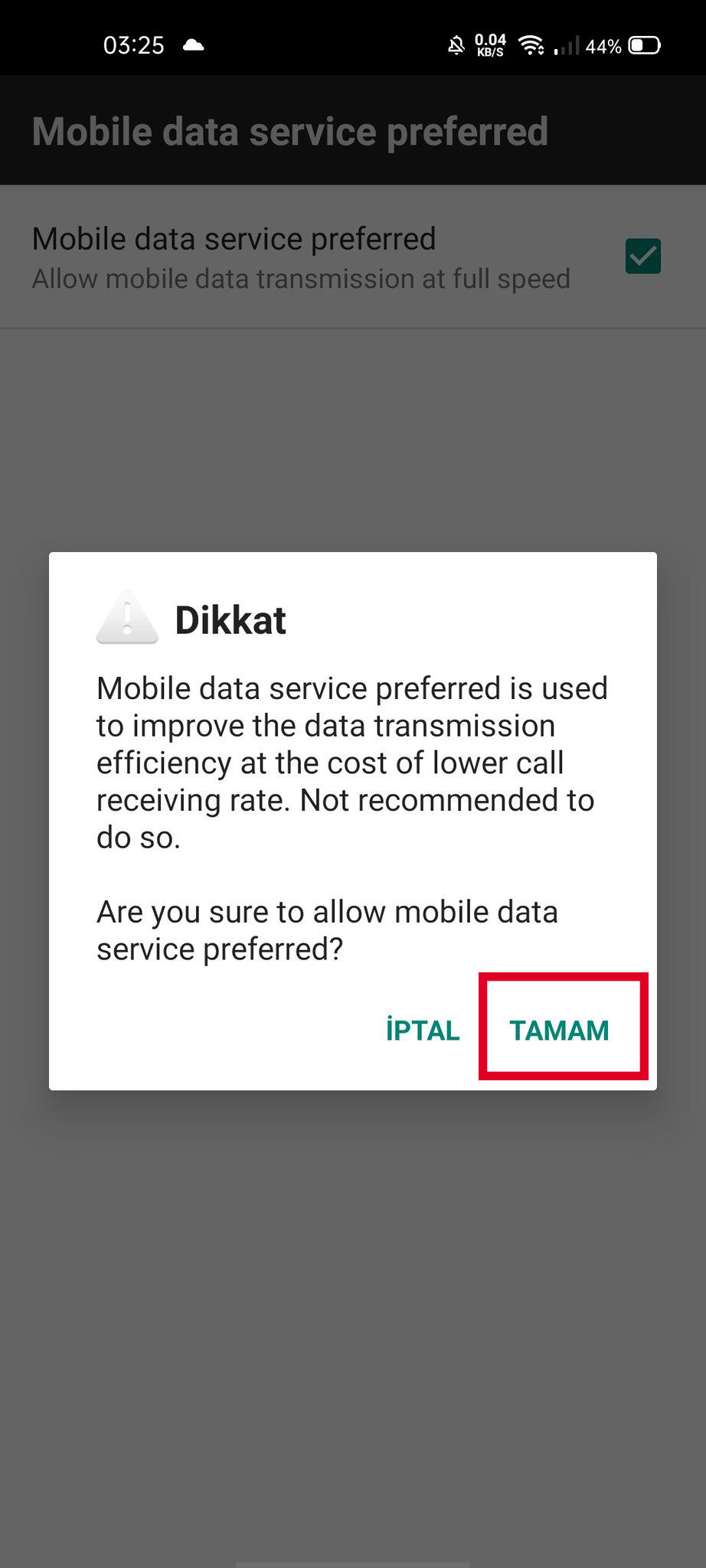
Task: Confirm the dialog with TAMAM
Action: point(560,1031)
